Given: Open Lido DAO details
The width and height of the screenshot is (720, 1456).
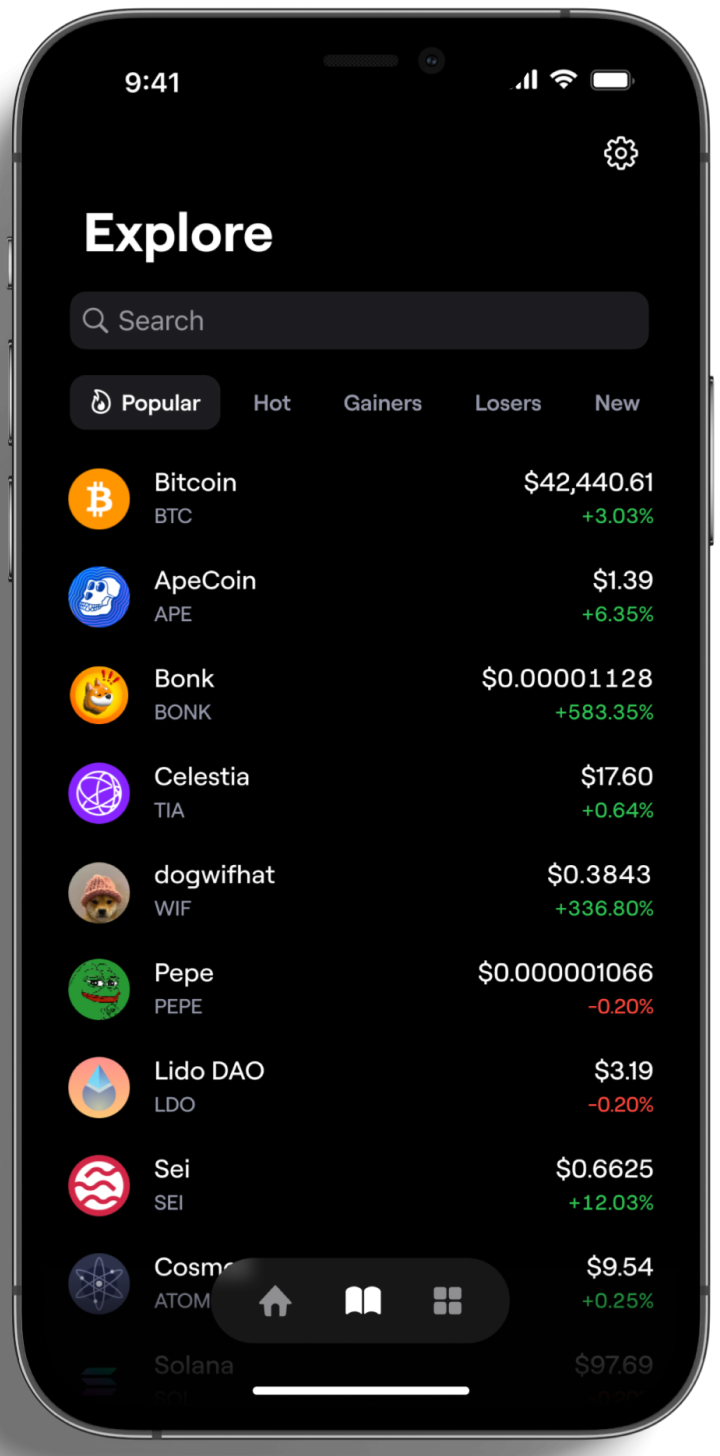Looking at the screenshot, I should [x=360, y=1086].
